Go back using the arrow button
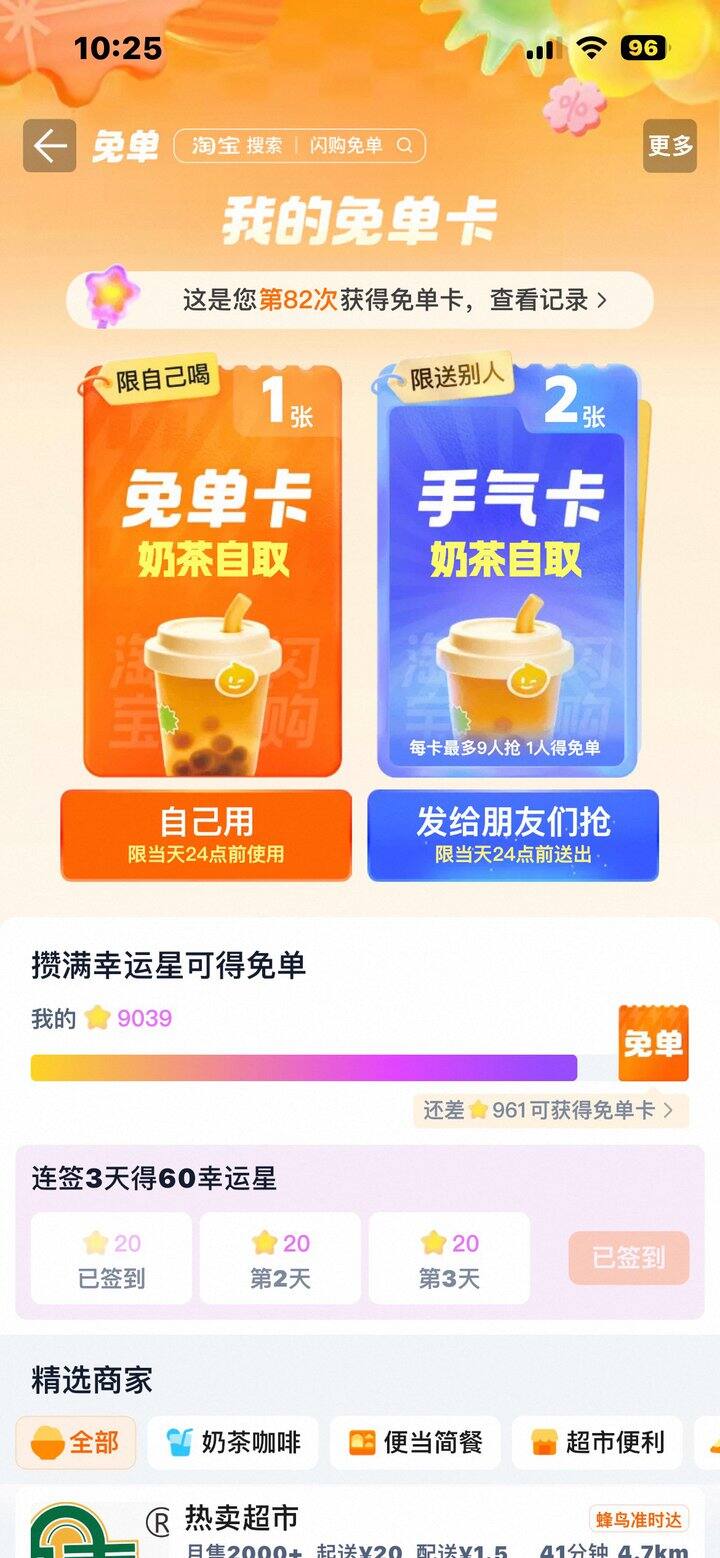This screenshot has width=720, height=1558. click(x=49, y=146)
